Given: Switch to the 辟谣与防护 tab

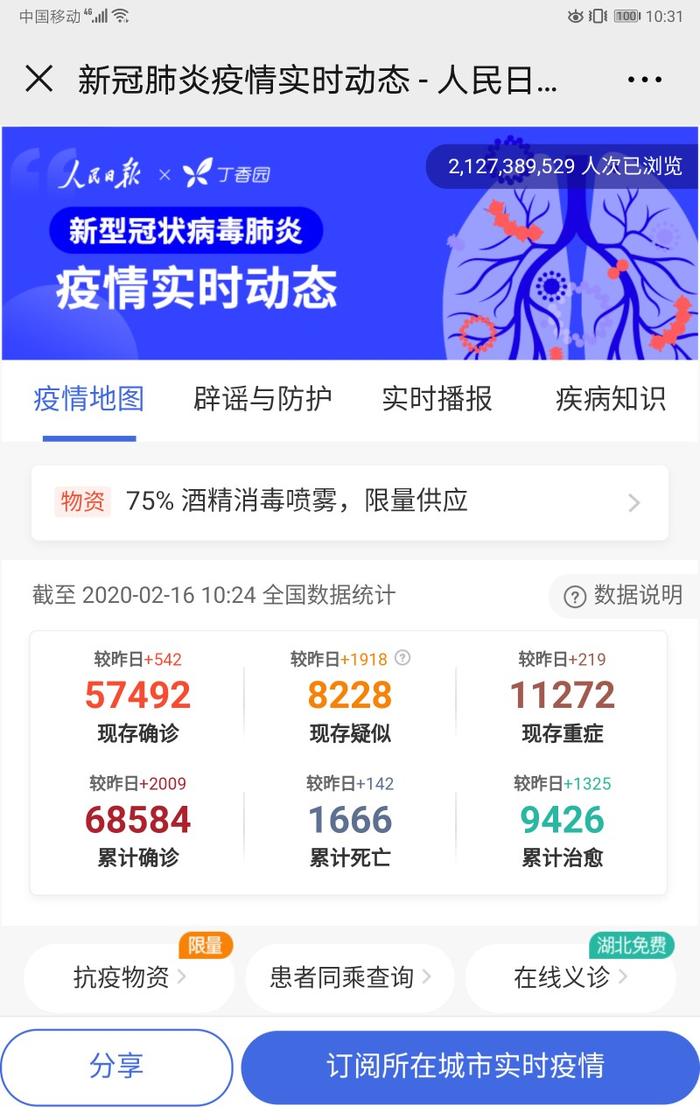Looking at the screenshot, I should tap(262, 399).
